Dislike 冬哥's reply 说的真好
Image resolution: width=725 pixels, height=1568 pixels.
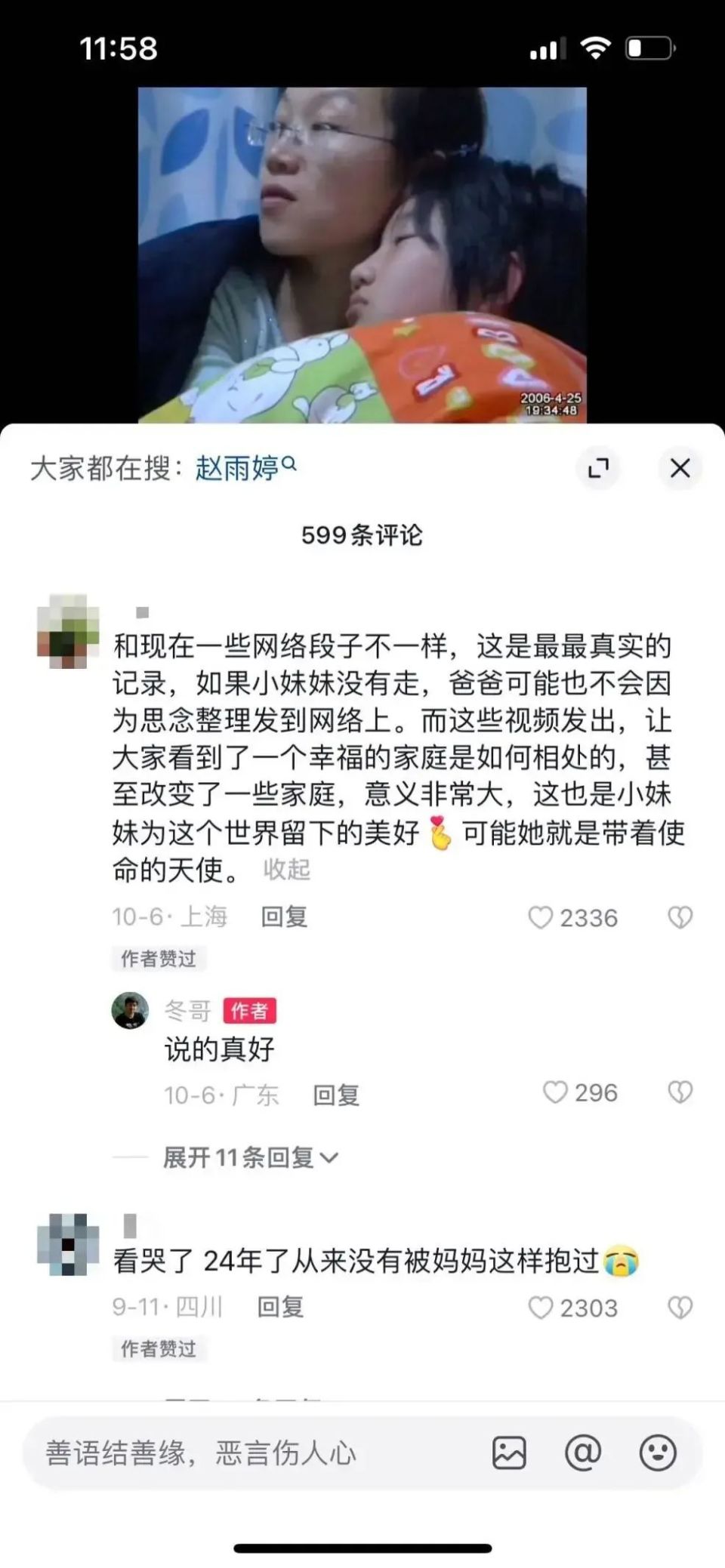(x=680, y=1092)
